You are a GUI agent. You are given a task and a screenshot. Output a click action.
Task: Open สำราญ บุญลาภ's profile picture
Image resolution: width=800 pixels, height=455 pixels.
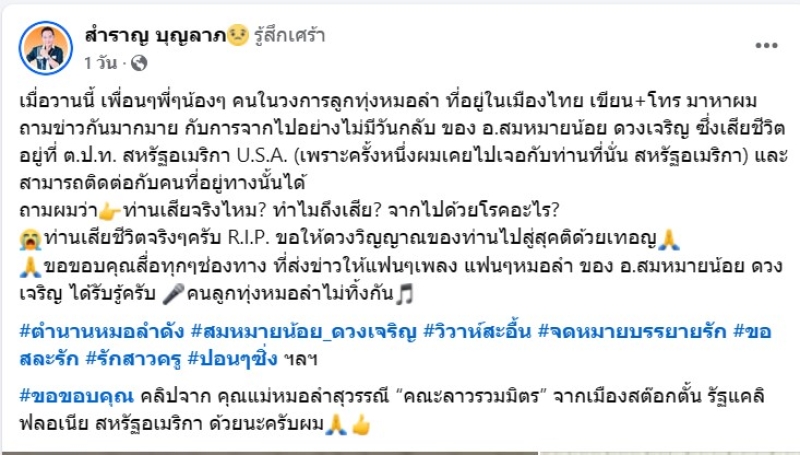click(46, 47)
